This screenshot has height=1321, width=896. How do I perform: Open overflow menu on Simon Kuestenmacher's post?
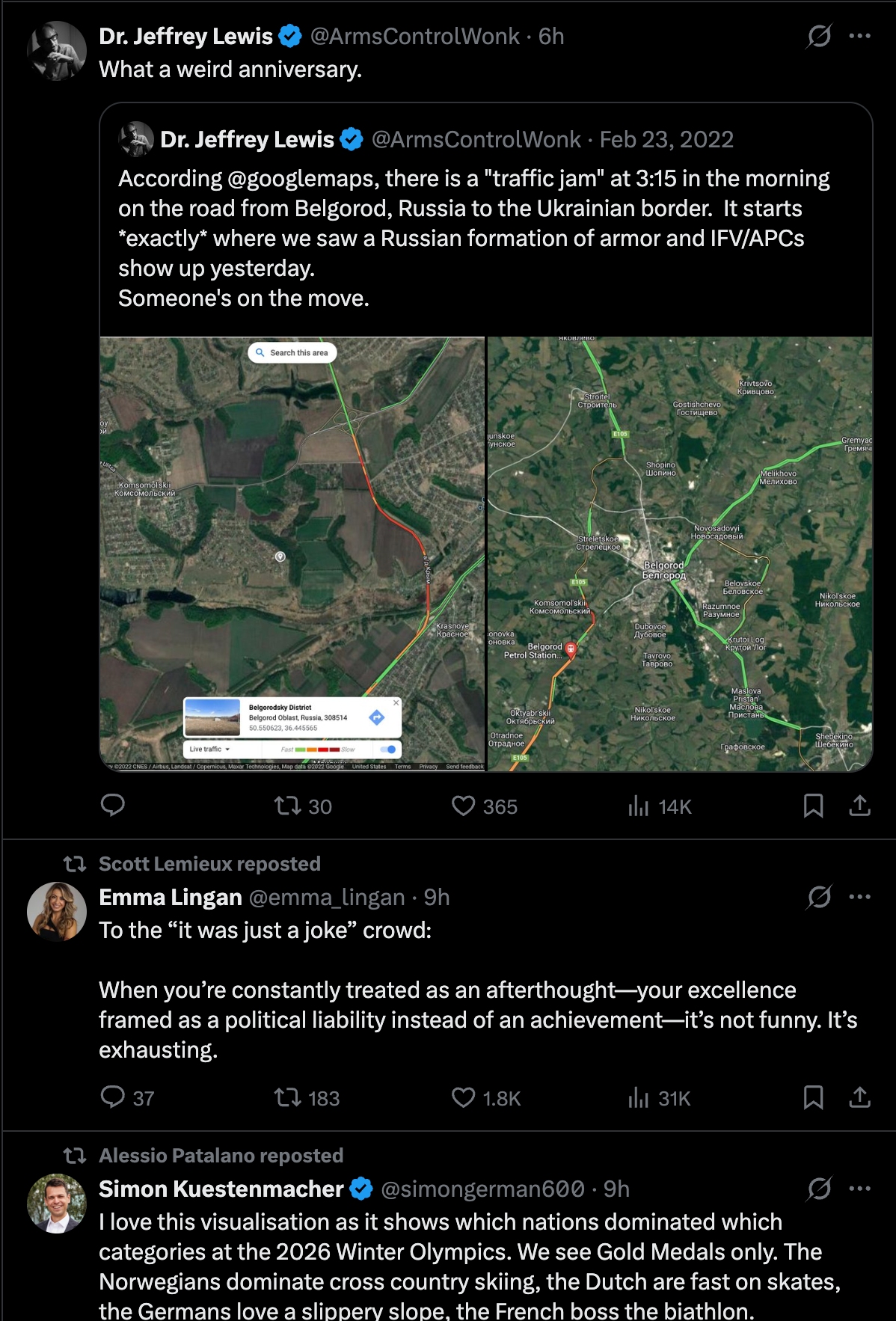point(860,1188)
